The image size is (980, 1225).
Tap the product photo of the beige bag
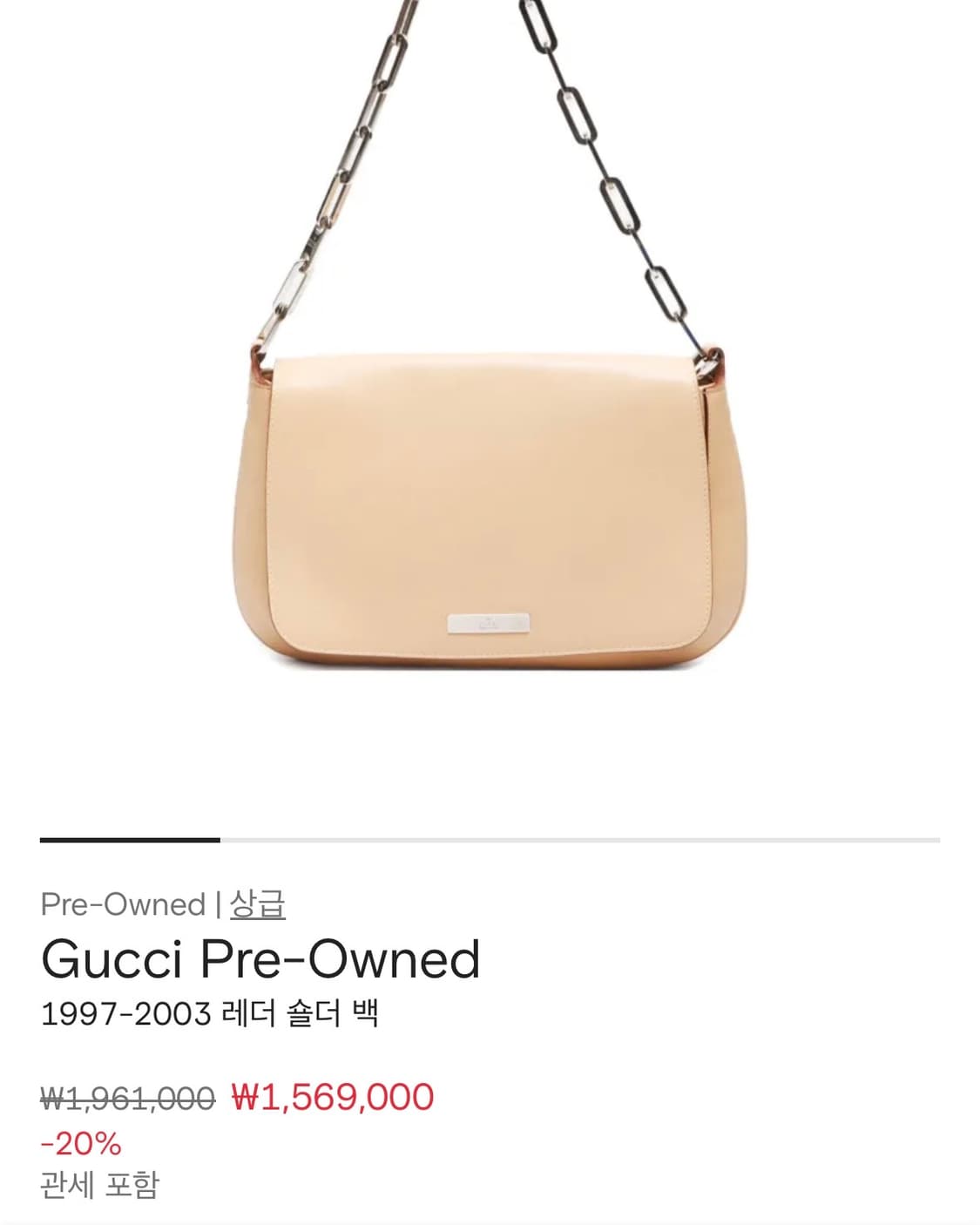click(488, 505)
